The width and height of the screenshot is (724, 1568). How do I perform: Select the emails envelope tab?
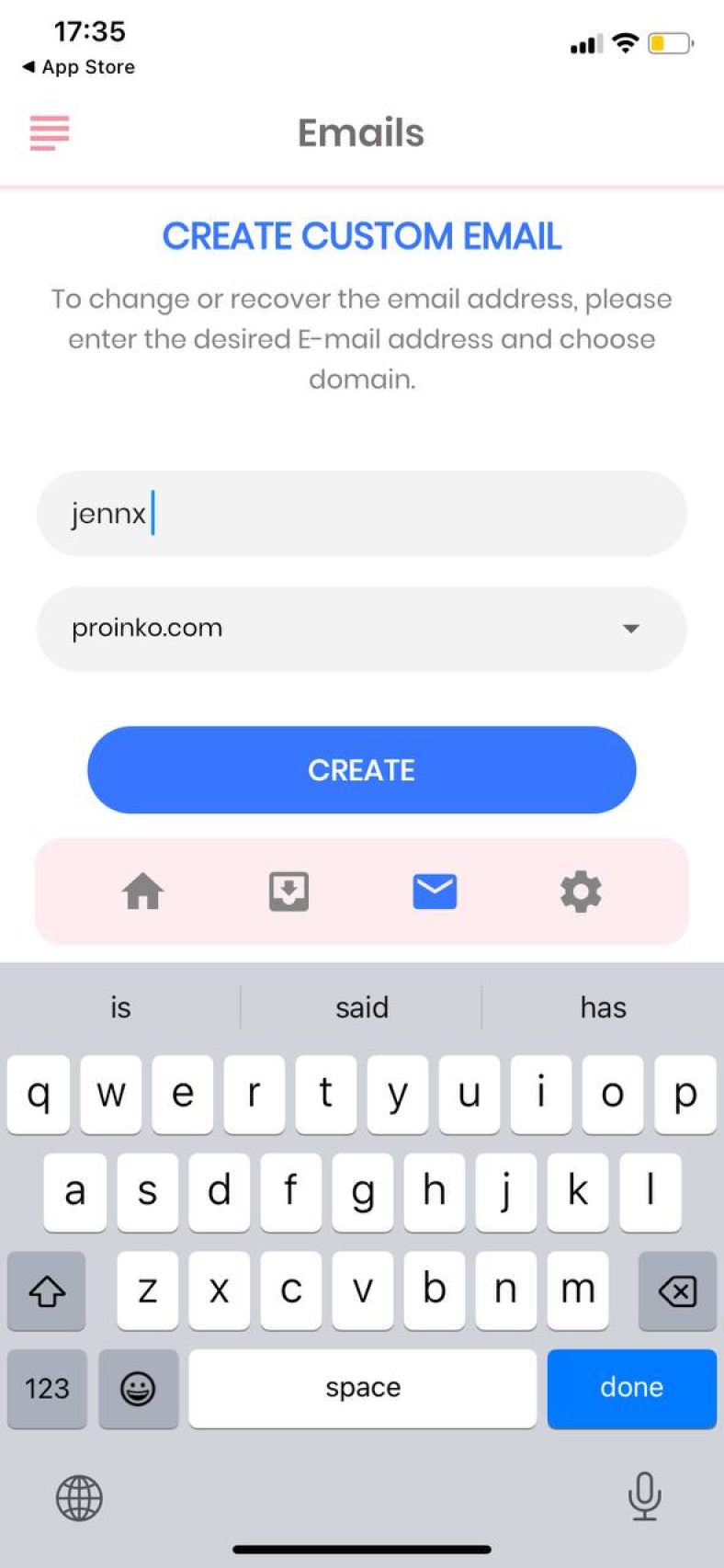(435, 892)
